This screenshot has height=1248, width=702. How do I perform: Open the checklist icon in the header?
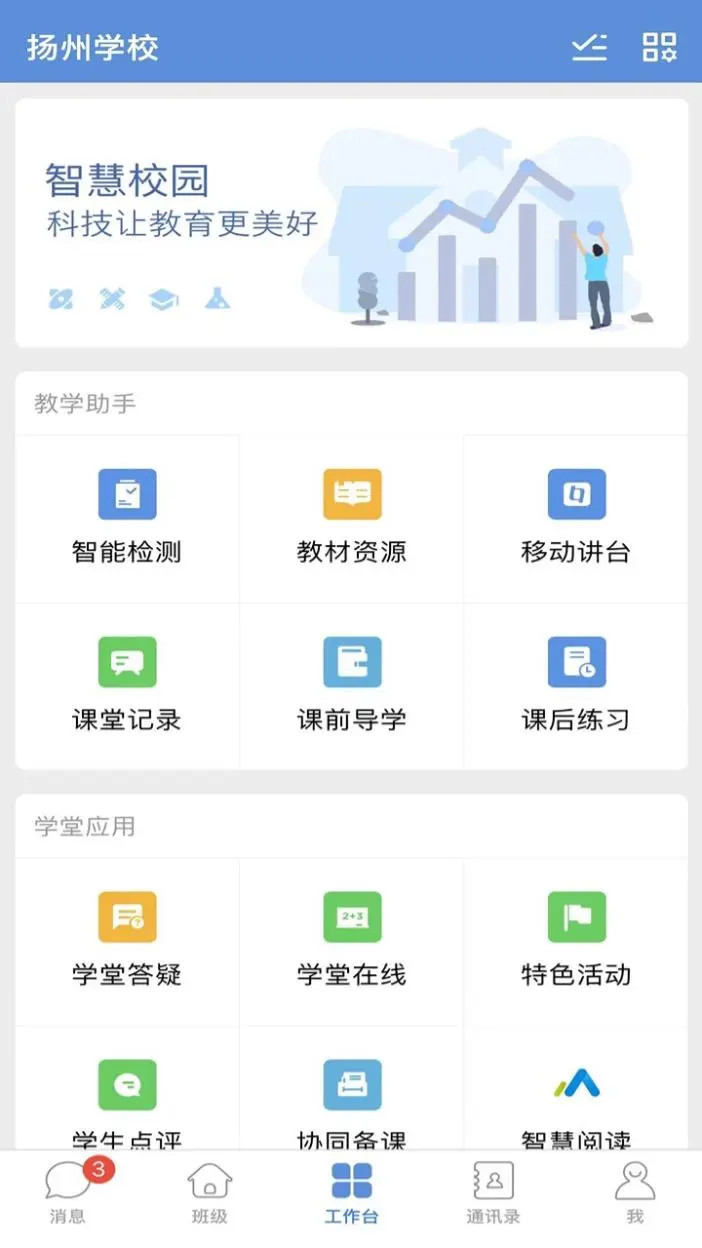pyautogui.click(x=589, y=47)
